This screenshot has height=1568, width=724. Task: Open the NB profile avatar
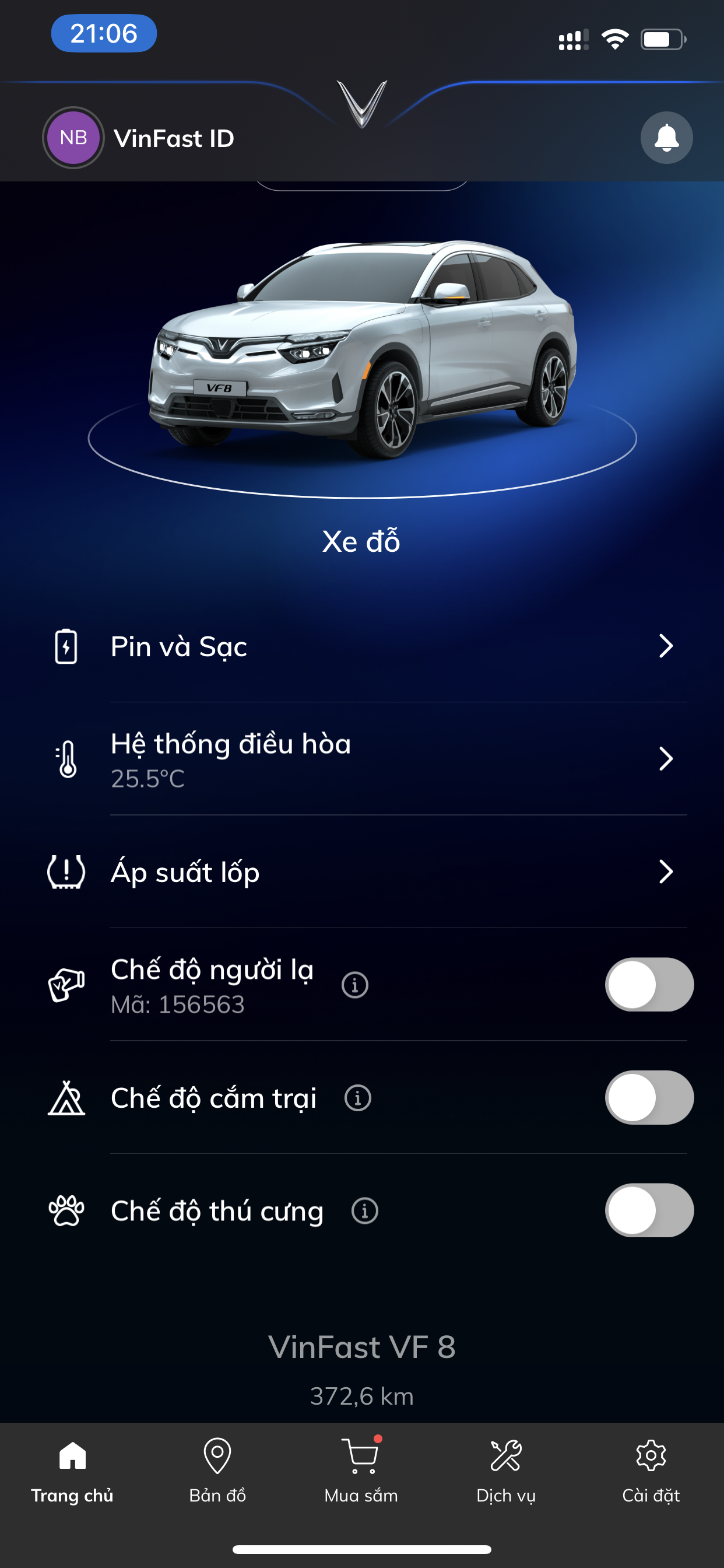[x=73, y=138]
